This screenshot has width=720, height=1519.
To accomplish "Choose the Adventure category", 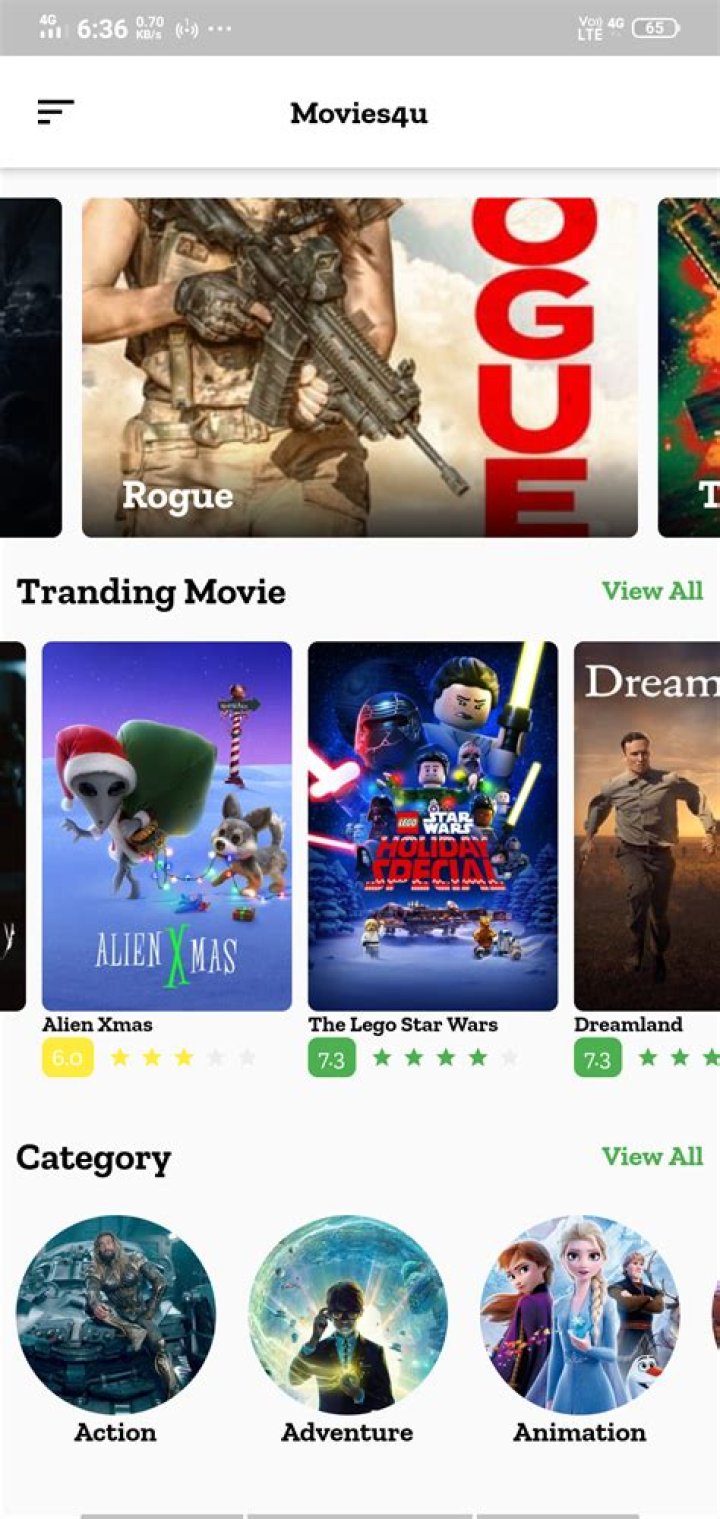I will [x=347, y=1314].
